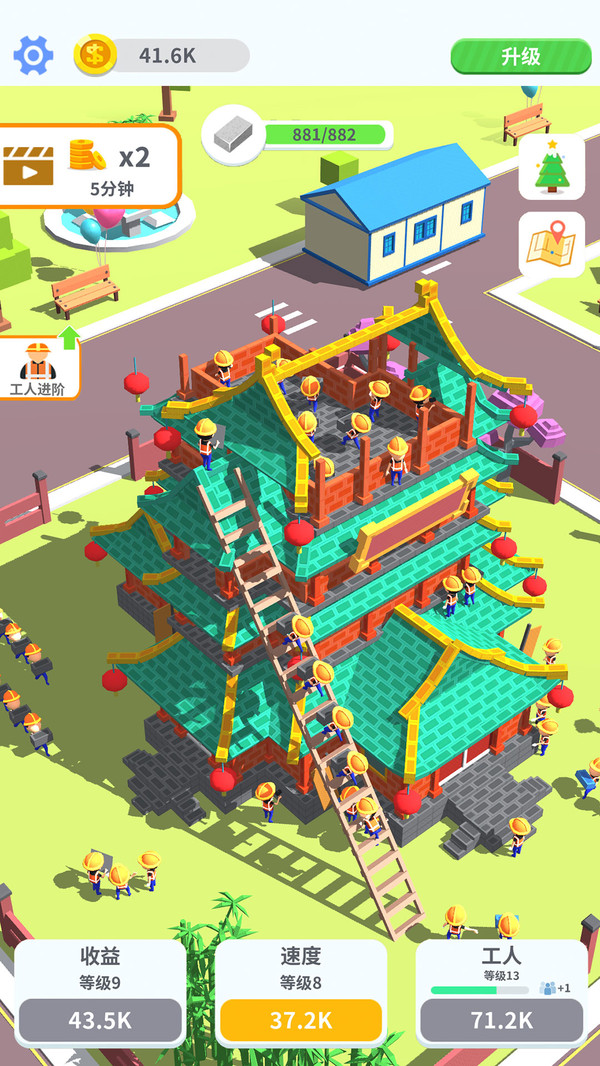Open 工人进阶 worker advancement
The width and height of the screenshot is (600, 1066).
(38, 368)
